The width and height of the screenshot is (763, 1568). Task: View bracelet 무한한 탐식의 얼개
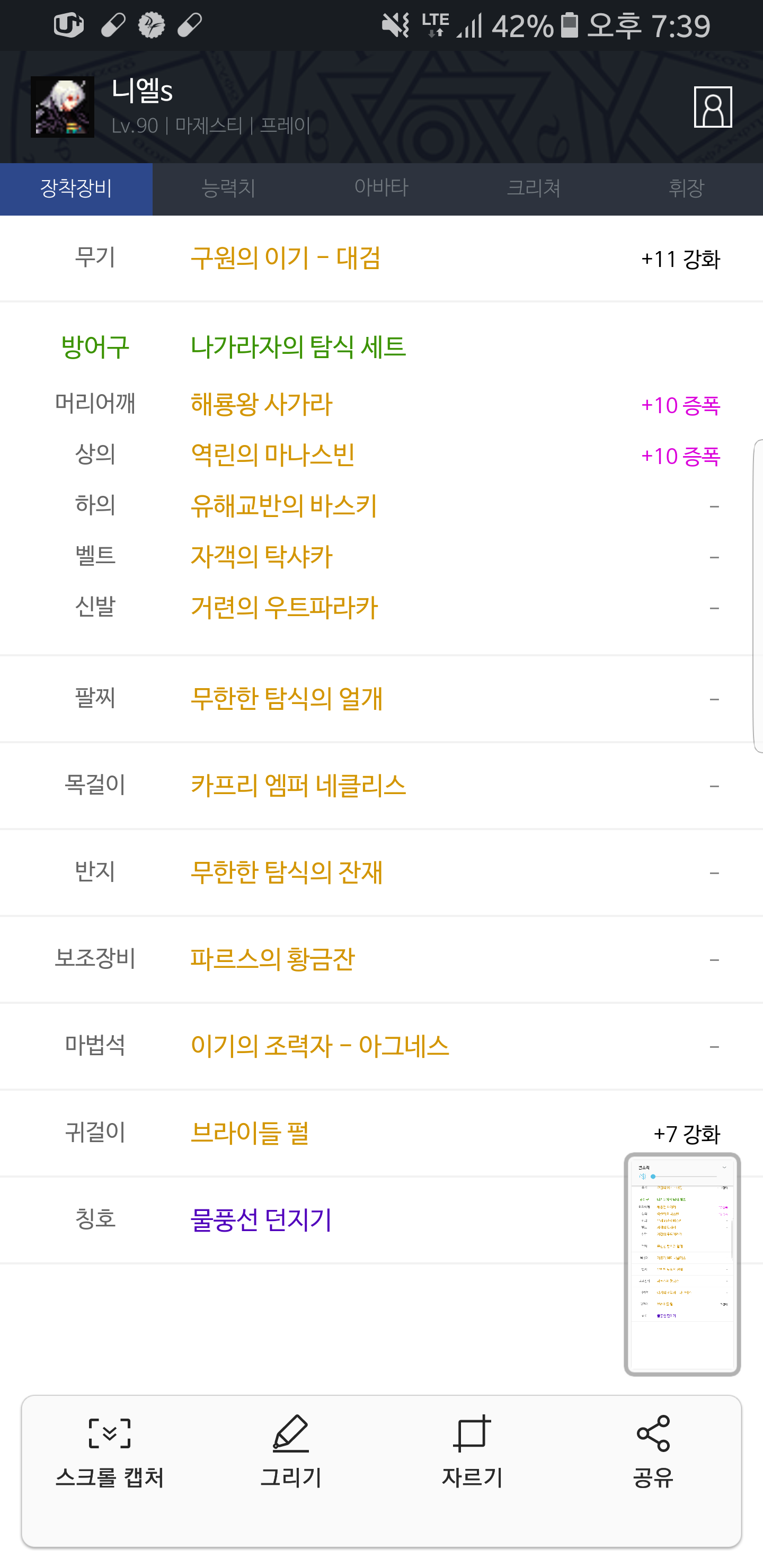(x=287, y=698)
